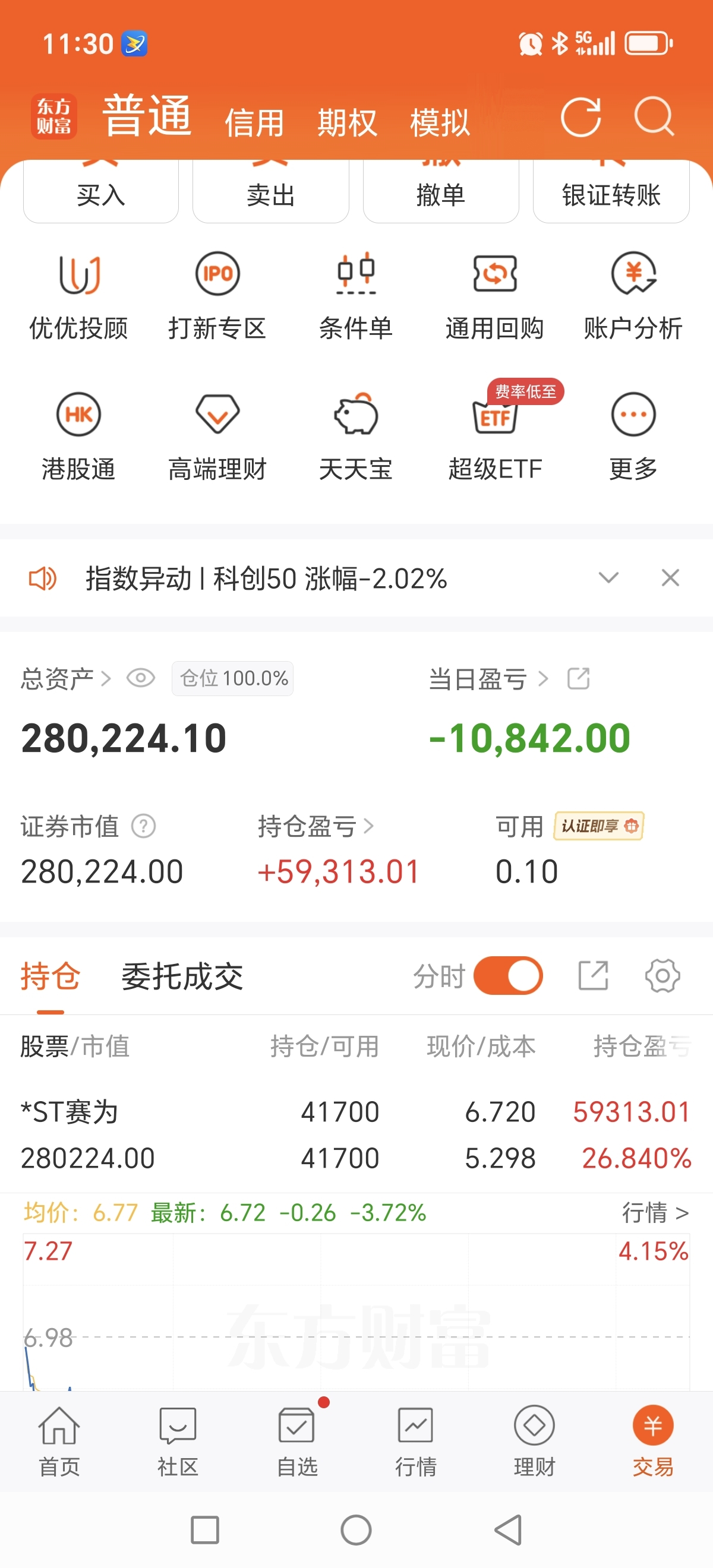Expand the 指数异动 notice with the chevron
The image size is (713, 1568).
608,578
